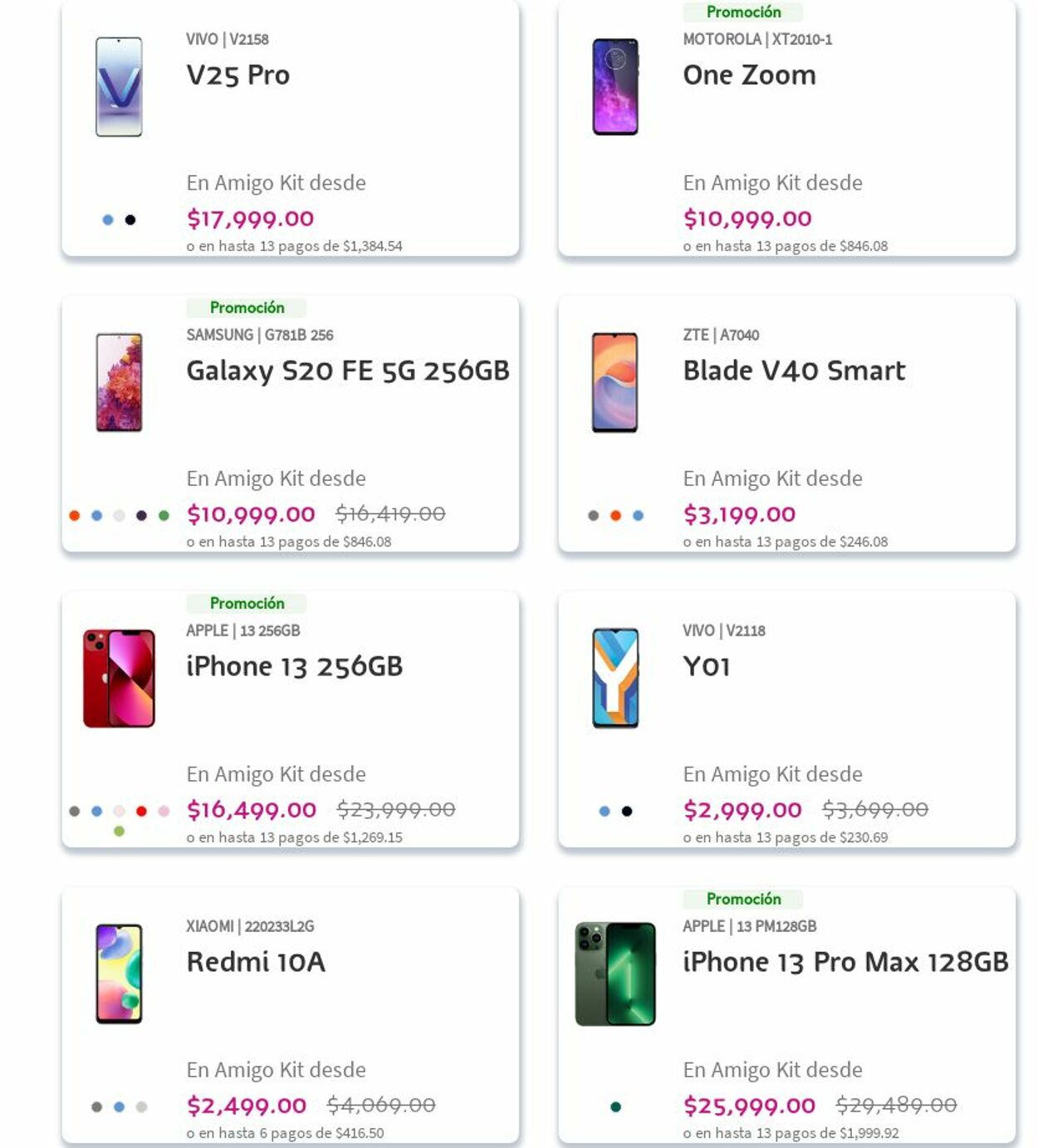The width and height of the screenshot is (1038, 1148).
Task: Select the black color for V25 Pro
Action: (130, 220)
